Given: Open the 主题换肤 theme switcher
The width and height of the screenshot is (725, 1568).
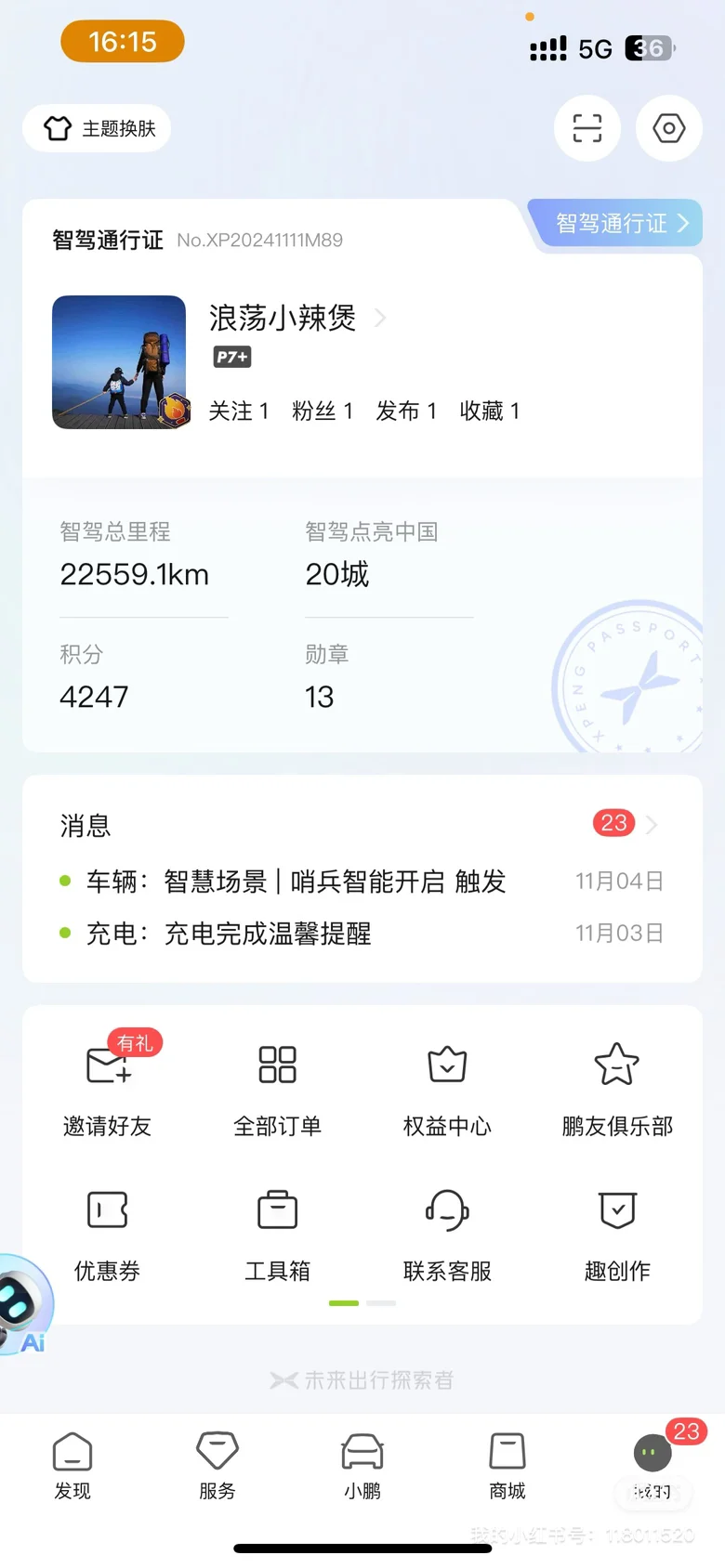Looking at the screenshot, I should 98,128.
